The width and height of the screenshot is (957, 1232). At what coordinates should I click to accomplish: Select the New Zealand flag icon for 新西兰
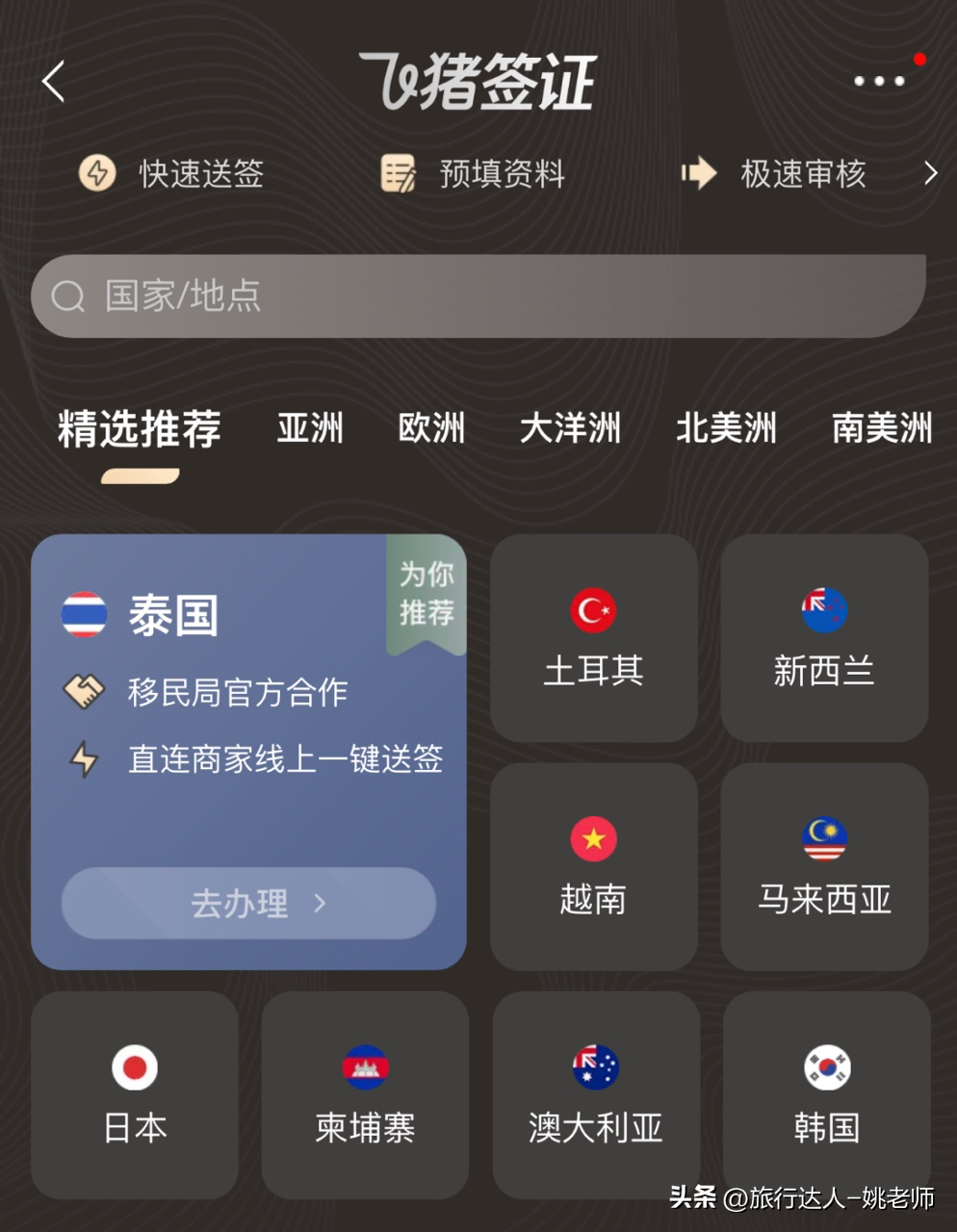coord(823,608)
